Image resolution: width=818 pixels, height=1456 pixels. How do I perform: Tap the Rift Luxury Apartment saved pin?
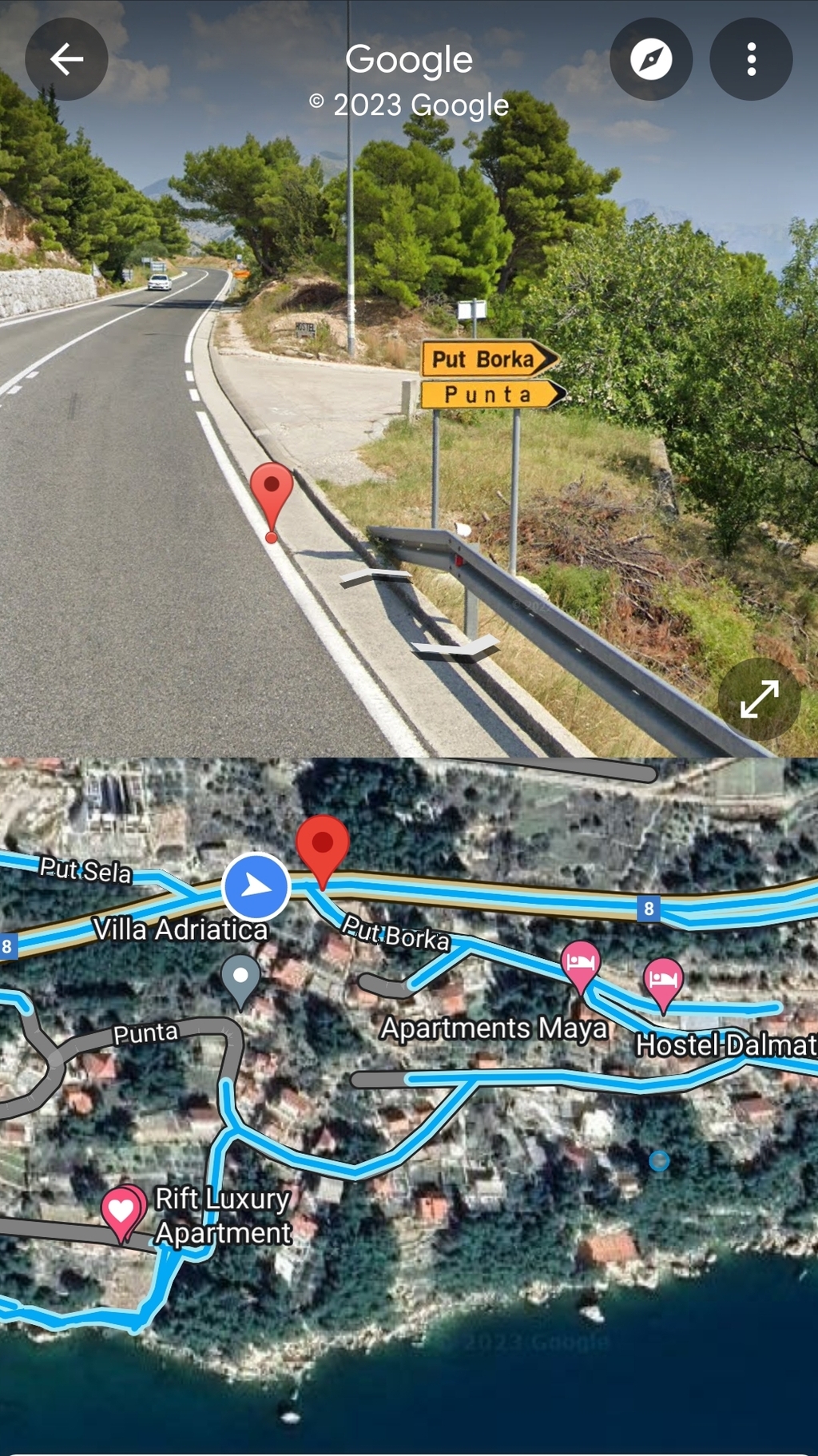(121, 1211)
